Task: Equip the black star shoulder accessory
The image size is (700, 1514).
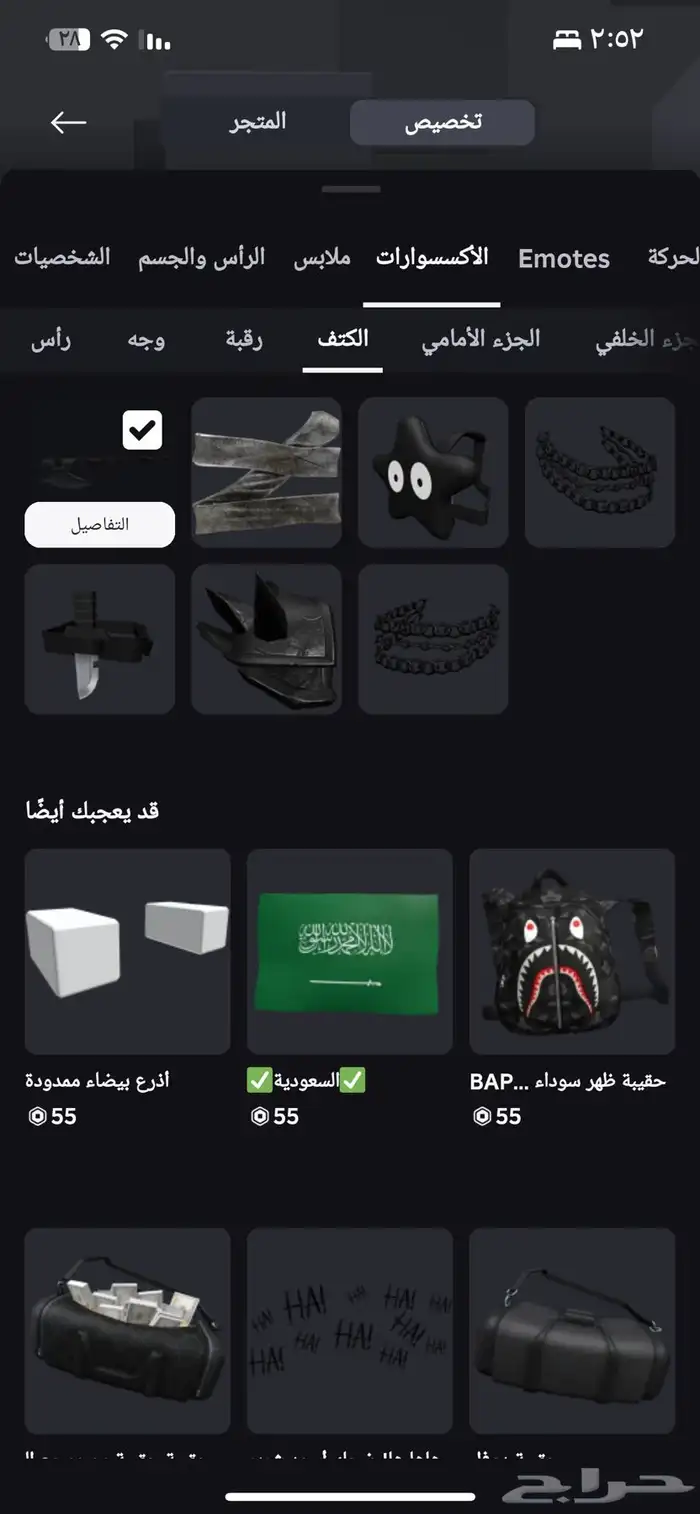Action: [433, 472]
